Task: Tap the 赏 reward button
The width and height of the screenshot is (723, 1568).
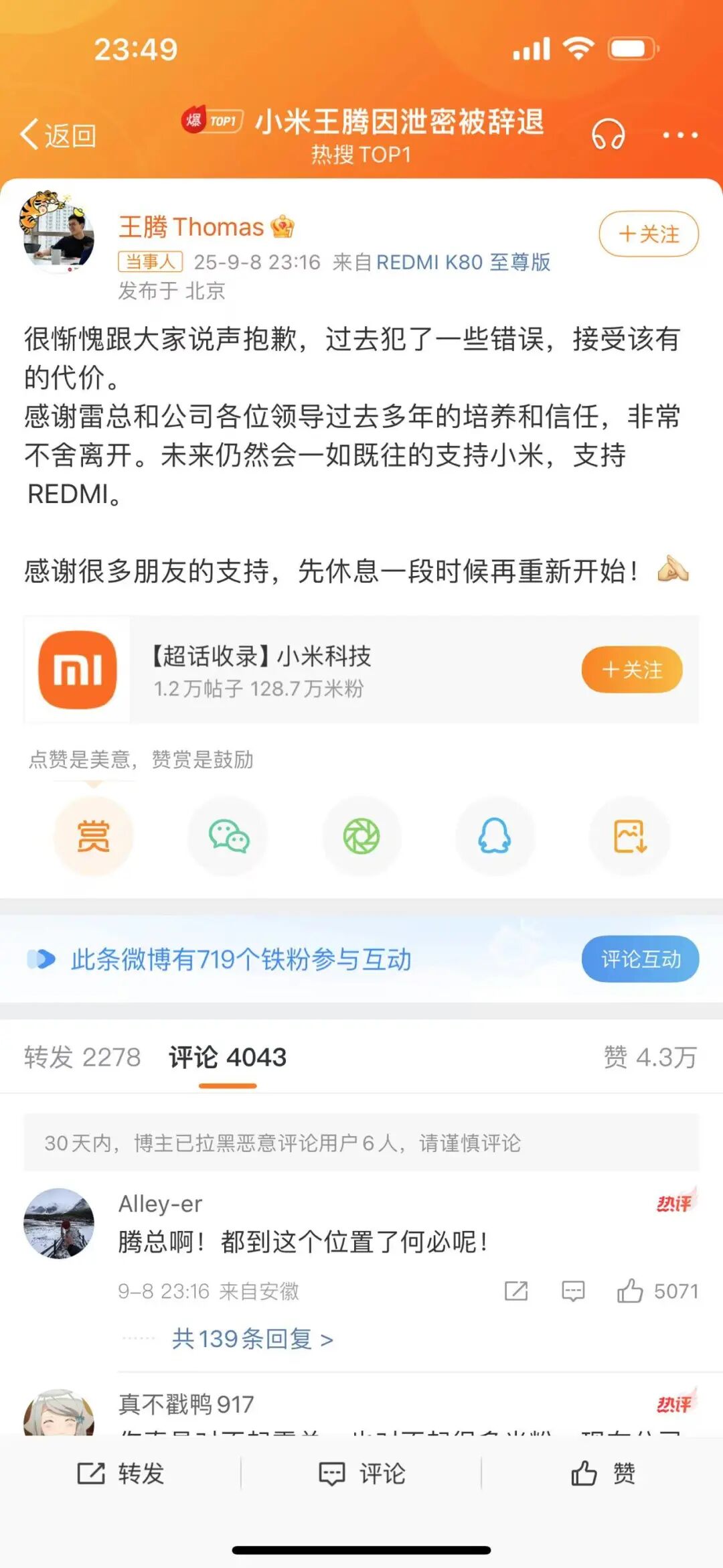Action: coord(94,836)
